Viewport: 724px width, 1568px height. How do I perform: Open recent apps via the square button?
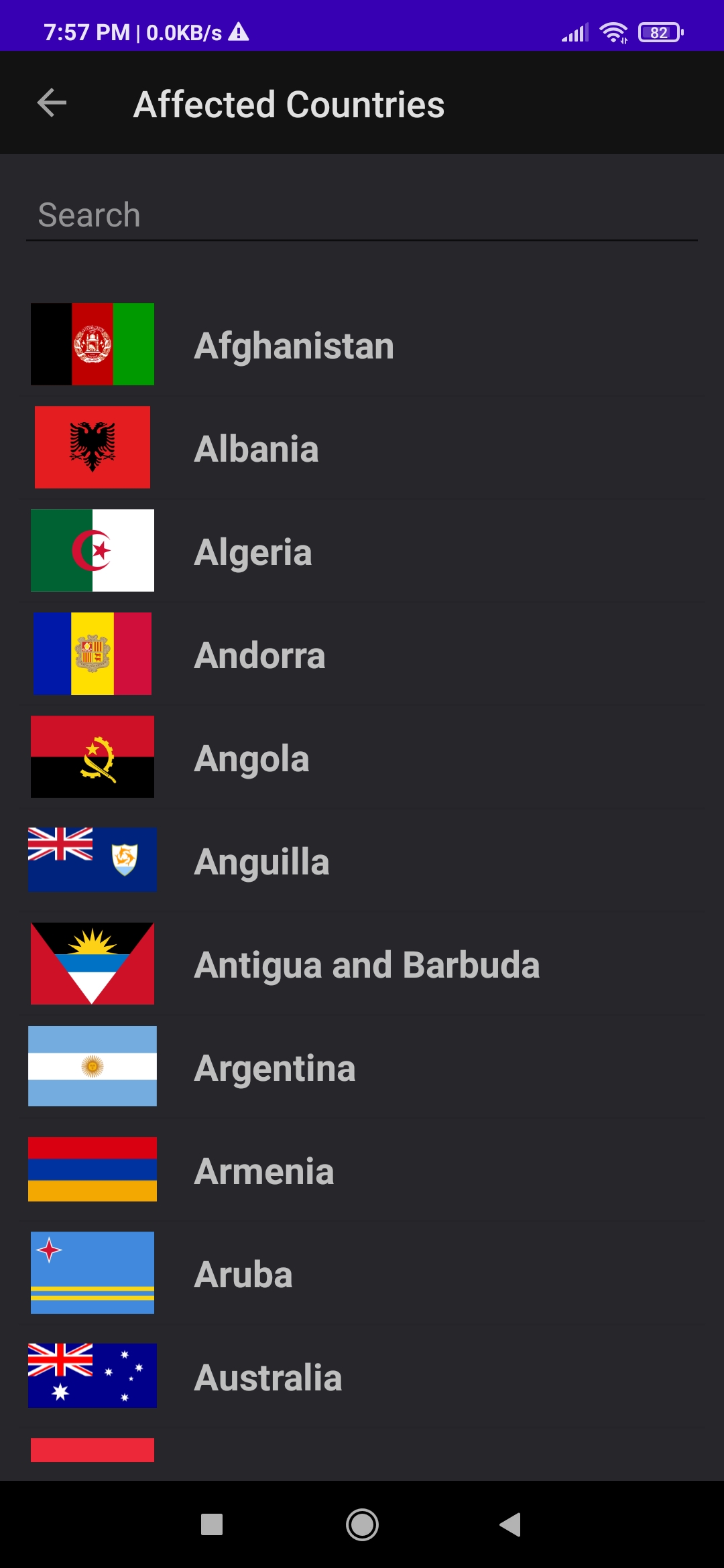point(212,1525)
